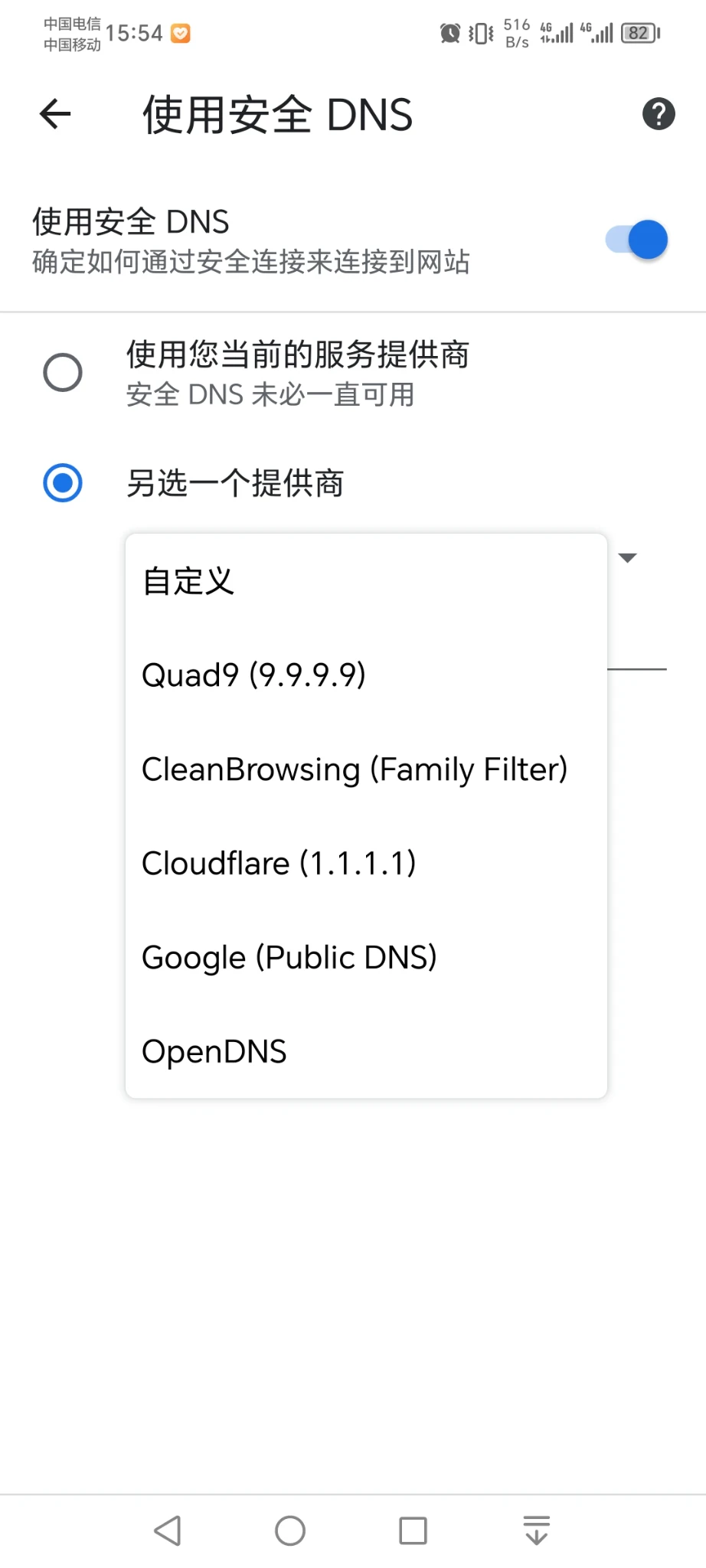Choose Google (Public DNS)
Image resolution: width=706 pixels, height=1568 pixels.
tap(366, 958)
